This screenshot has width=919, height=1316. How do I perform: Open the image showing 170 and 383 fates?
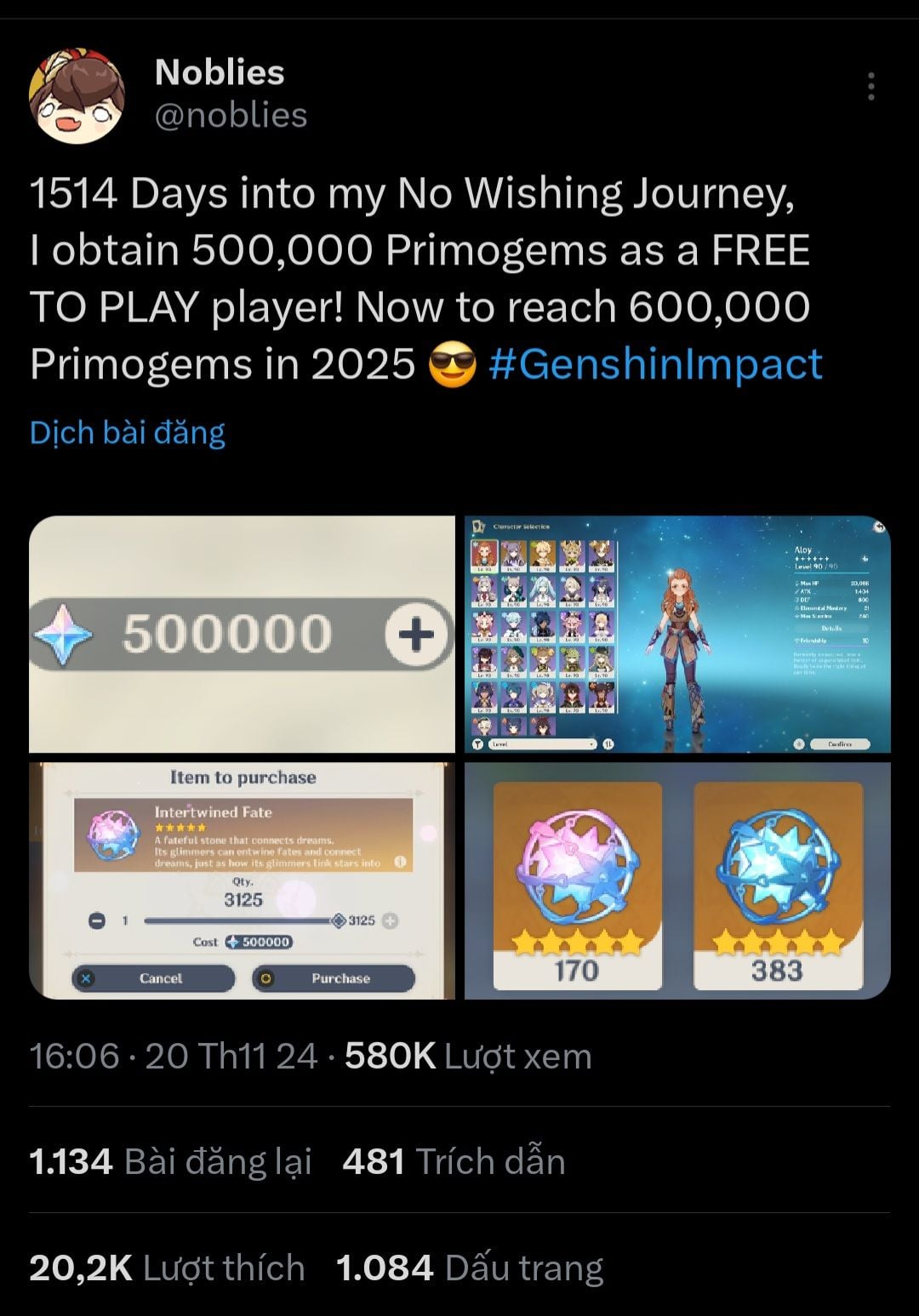(x=677, y=880)
